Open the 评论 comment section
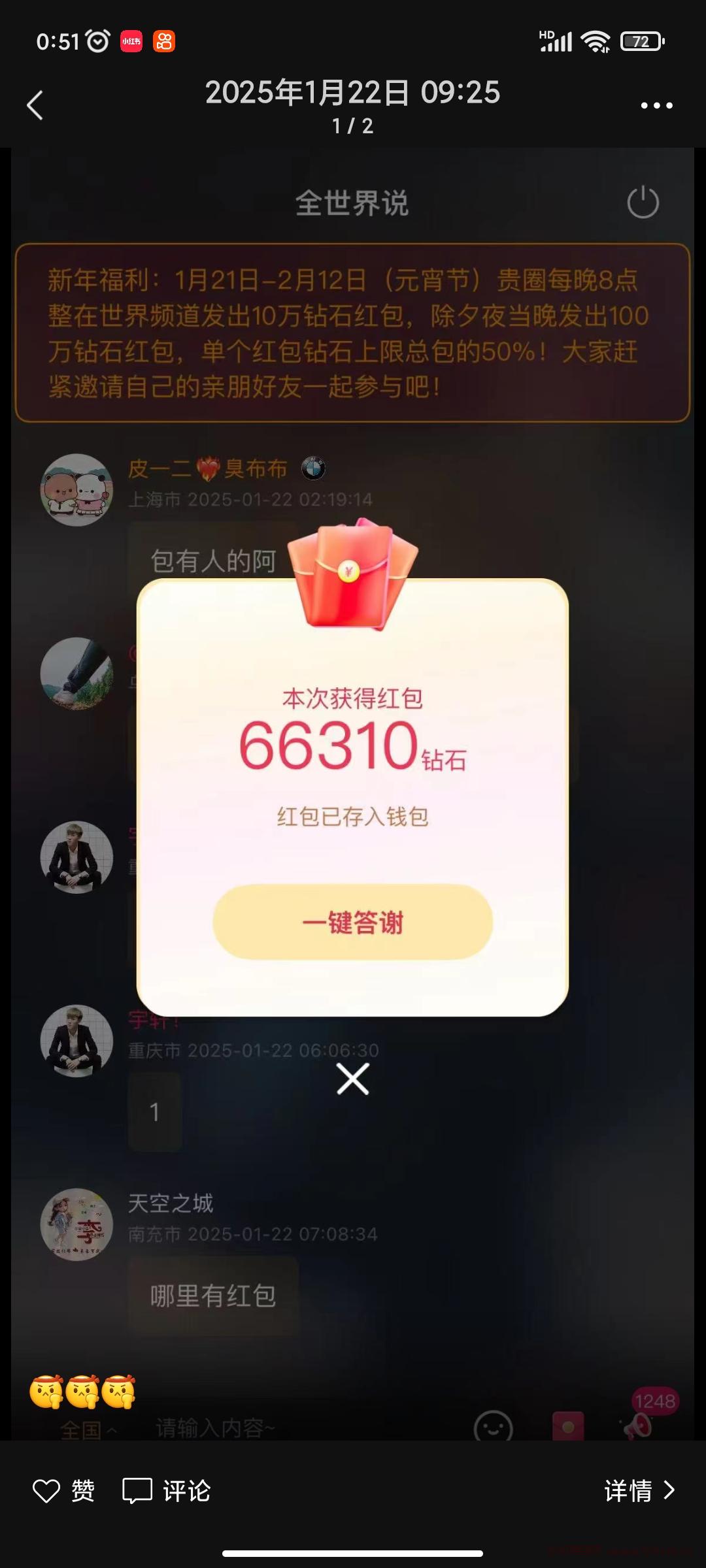This screenshot has width=706, height=1568. [x=167, y=1491]
